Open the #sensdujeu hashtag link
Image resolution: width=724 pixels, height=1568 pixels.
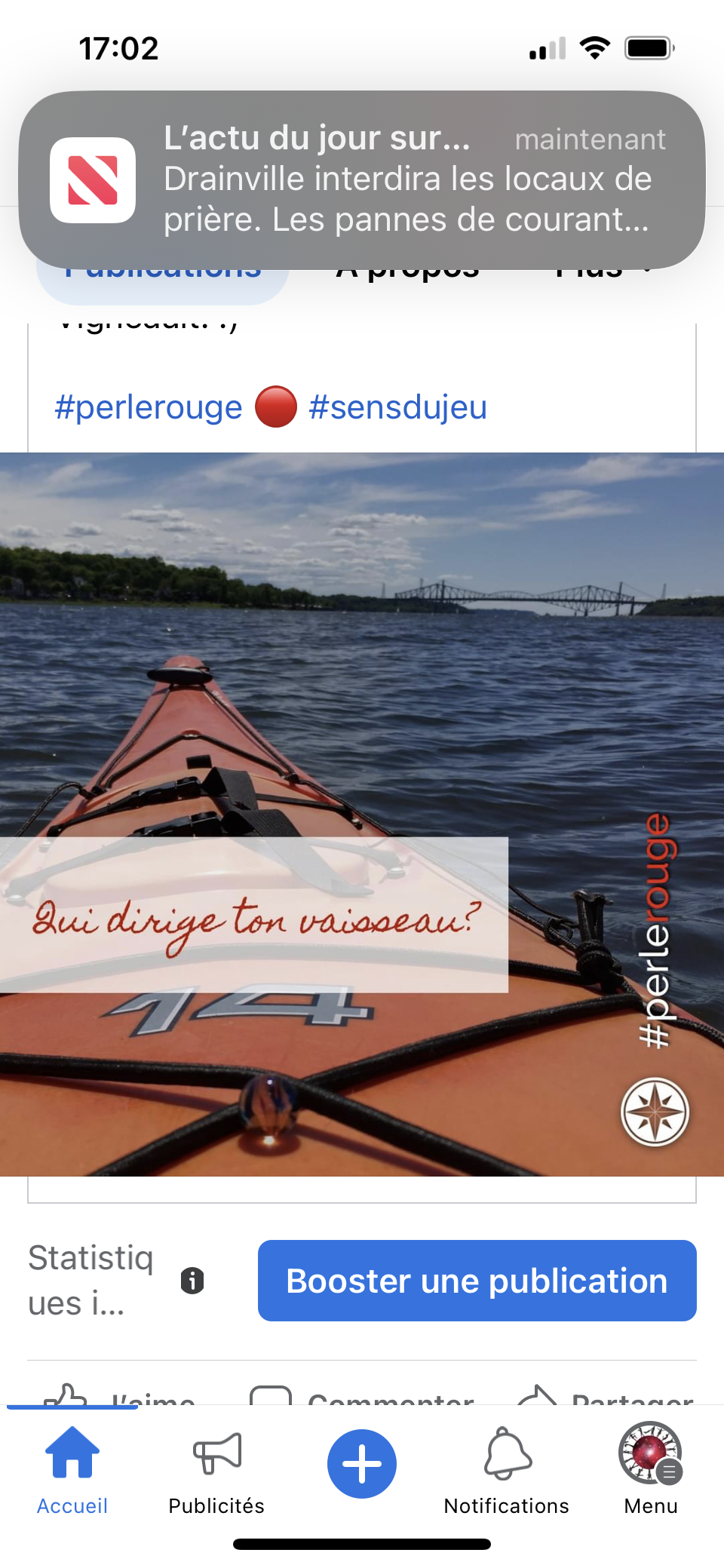pos(397,407)
